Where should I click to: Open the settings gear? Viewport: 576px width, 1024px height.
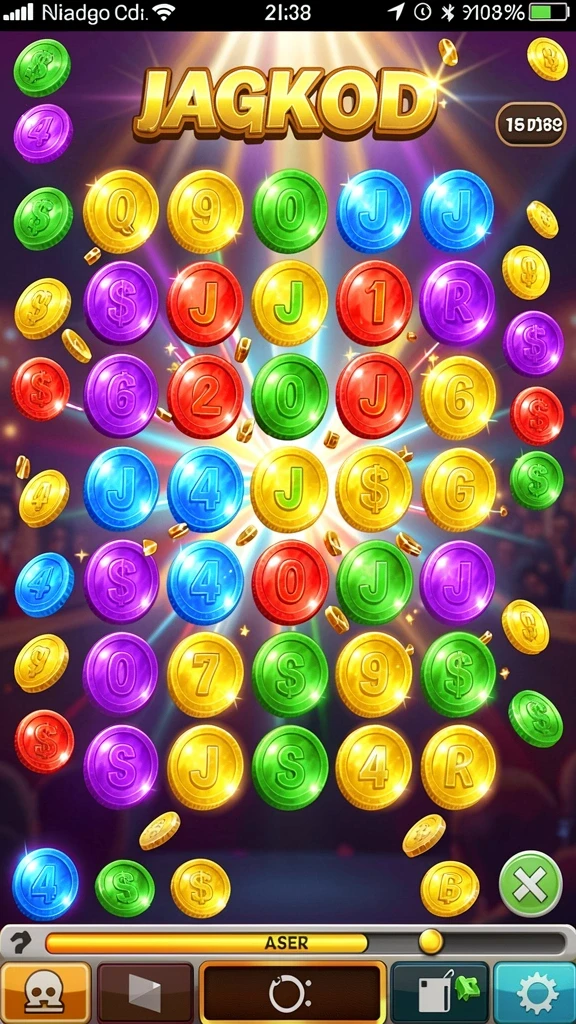click(536, 993)
